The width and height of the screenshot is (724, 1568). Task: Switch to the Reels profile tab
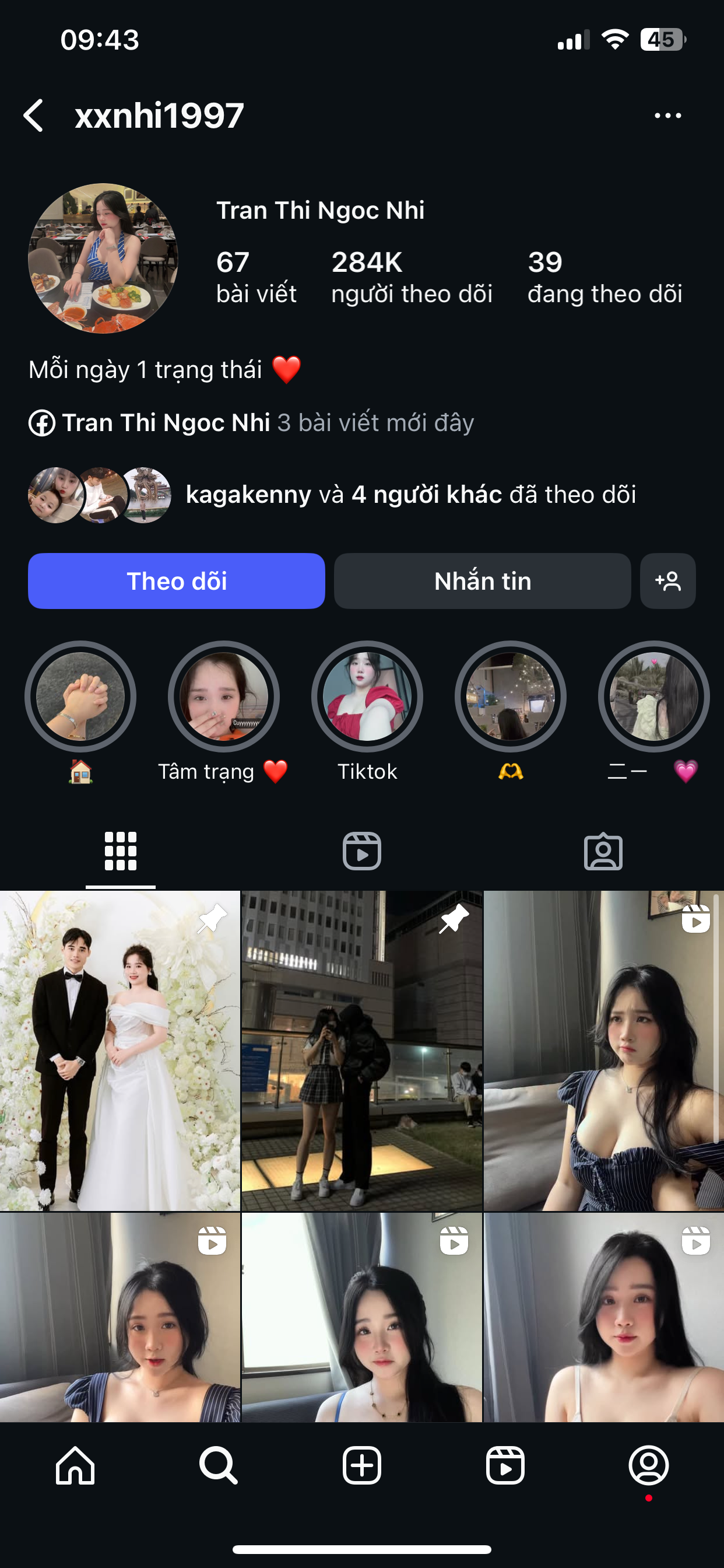click(361, 851)
